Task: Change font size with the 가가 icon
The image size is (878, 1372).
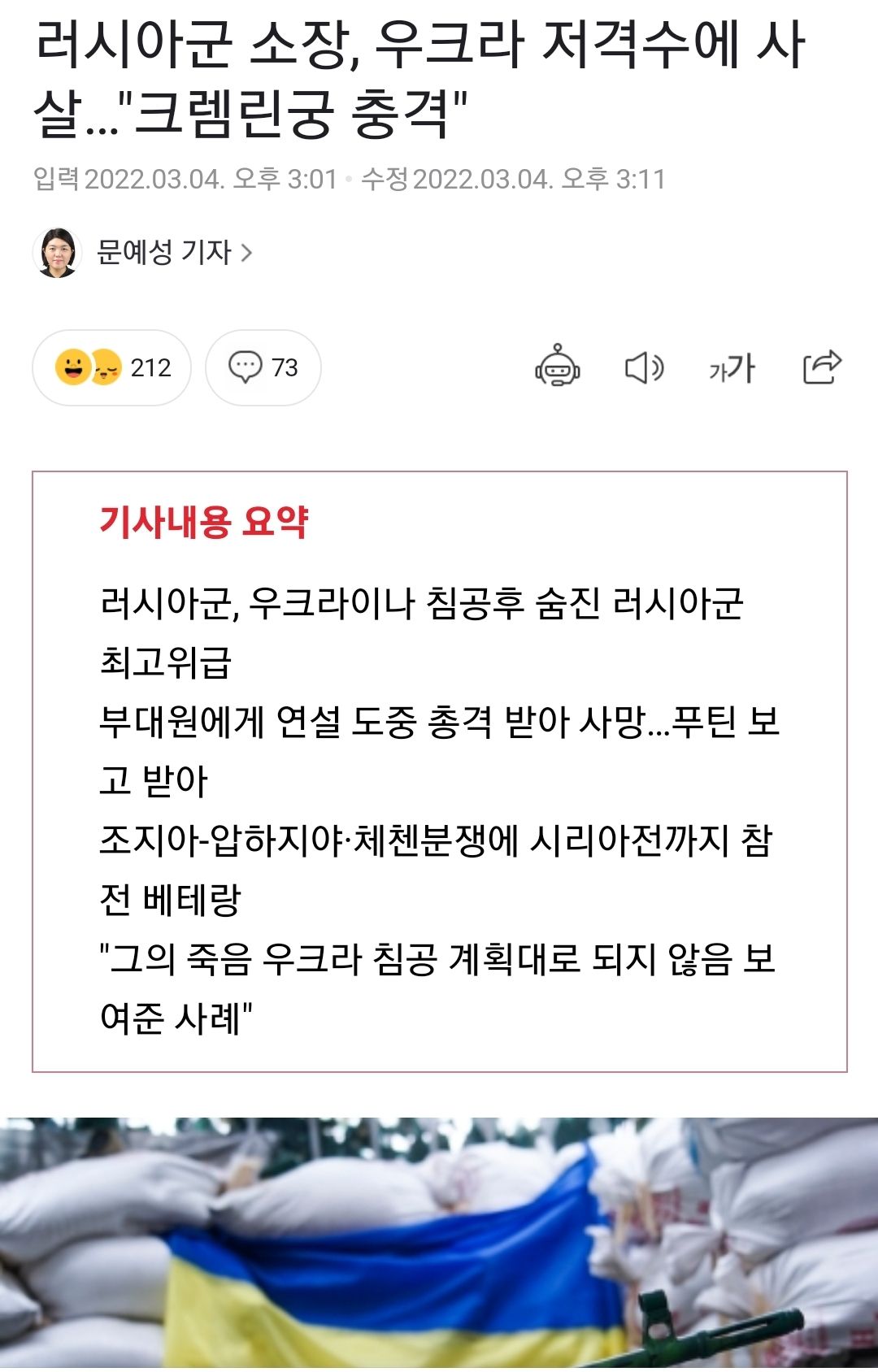Action: click(732, 368)
